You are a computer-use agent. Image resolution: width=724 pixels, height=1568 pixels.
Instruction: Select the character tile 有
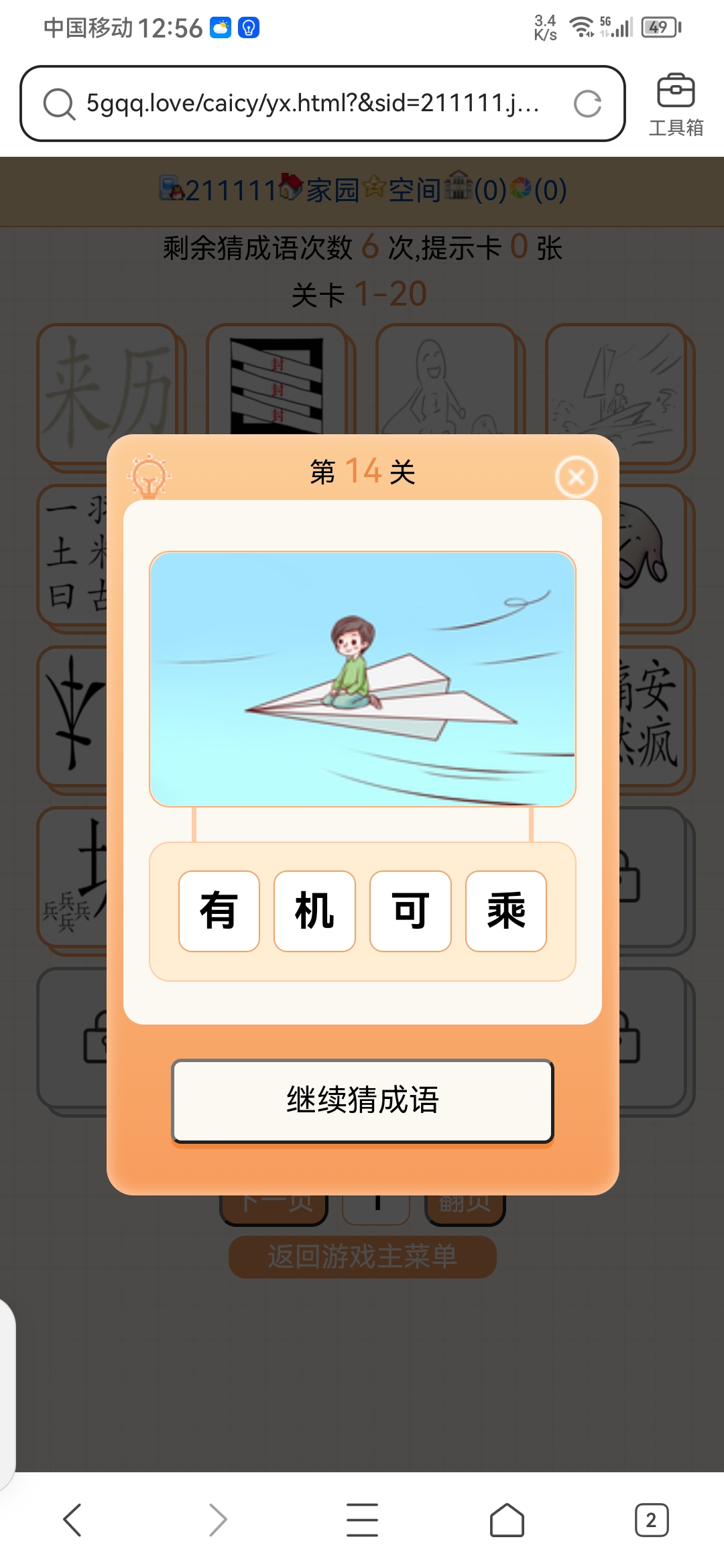click(219, 911)
